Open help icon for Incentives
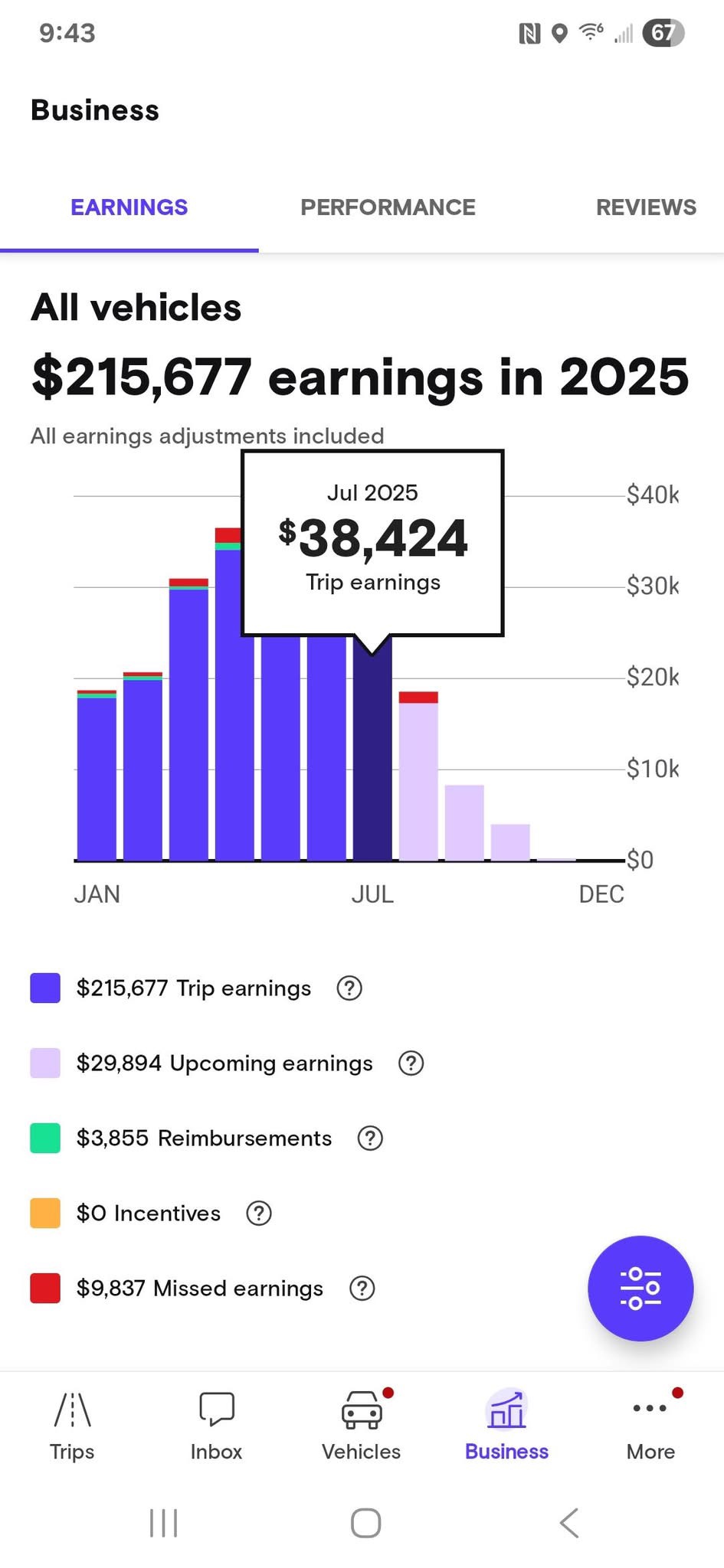Viewport: 724px width, 1568px height. pos(259,1214)
